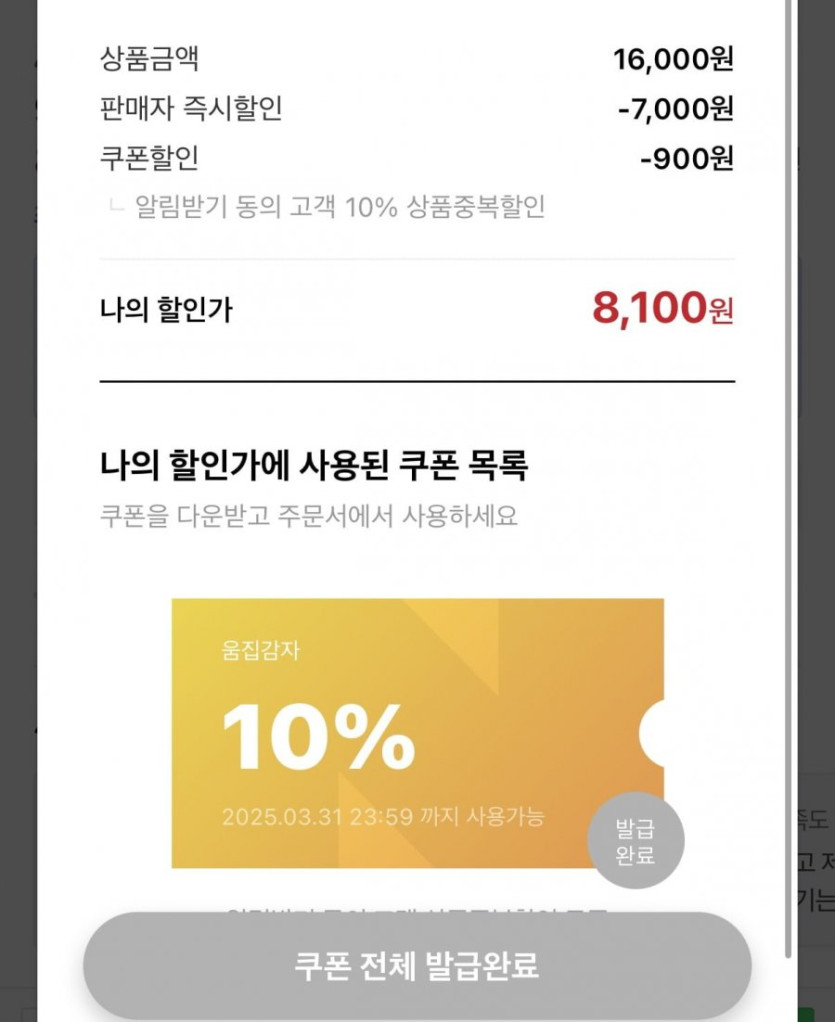Screen dimensions: 835x1022
Task: Tap the 발급완료 badge on the 움집감자 coupon
Action: pyautogui.click(x=635, y=841)
